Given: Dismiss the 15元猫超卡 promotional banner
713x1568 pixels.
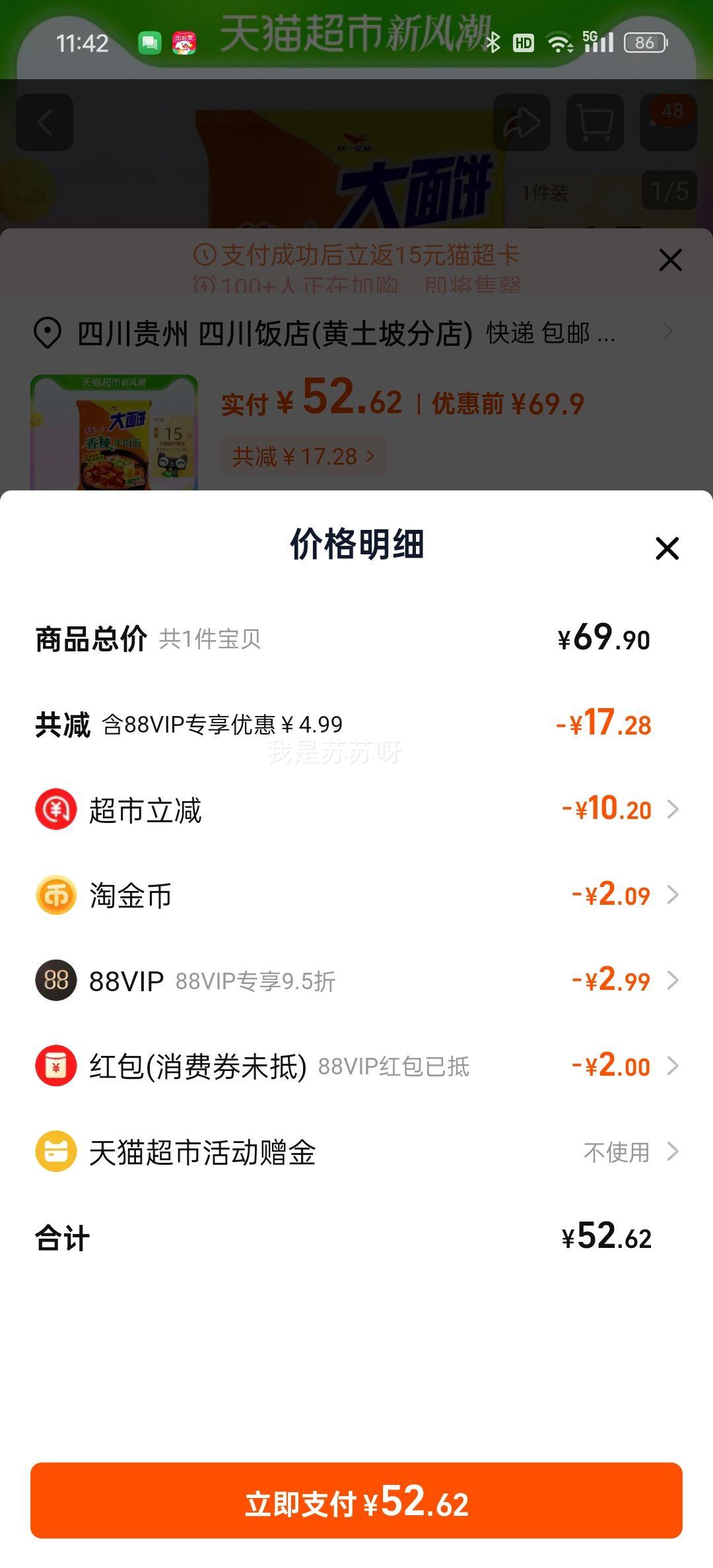Looking at the screenshot, I should 669,260.
